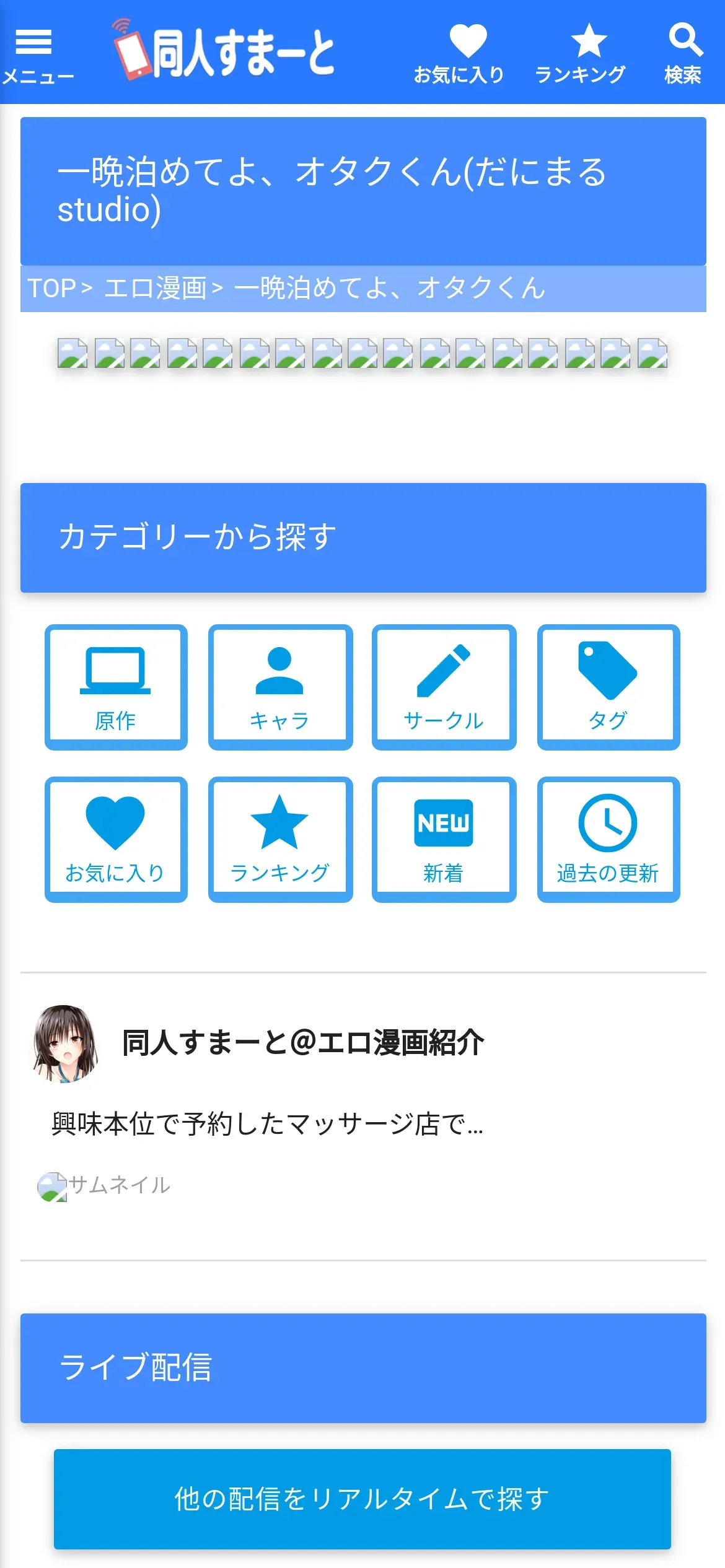Open the ランキング category tile
The height and width of the screenshot is (1568, 725).
coord(280,839)
